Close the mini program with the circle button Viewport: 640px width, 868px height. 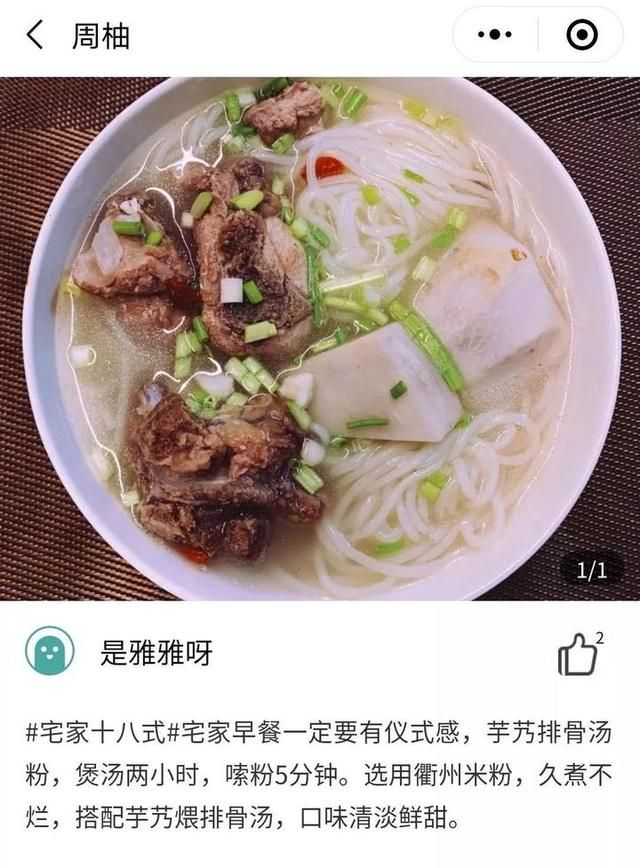(581, 35)
